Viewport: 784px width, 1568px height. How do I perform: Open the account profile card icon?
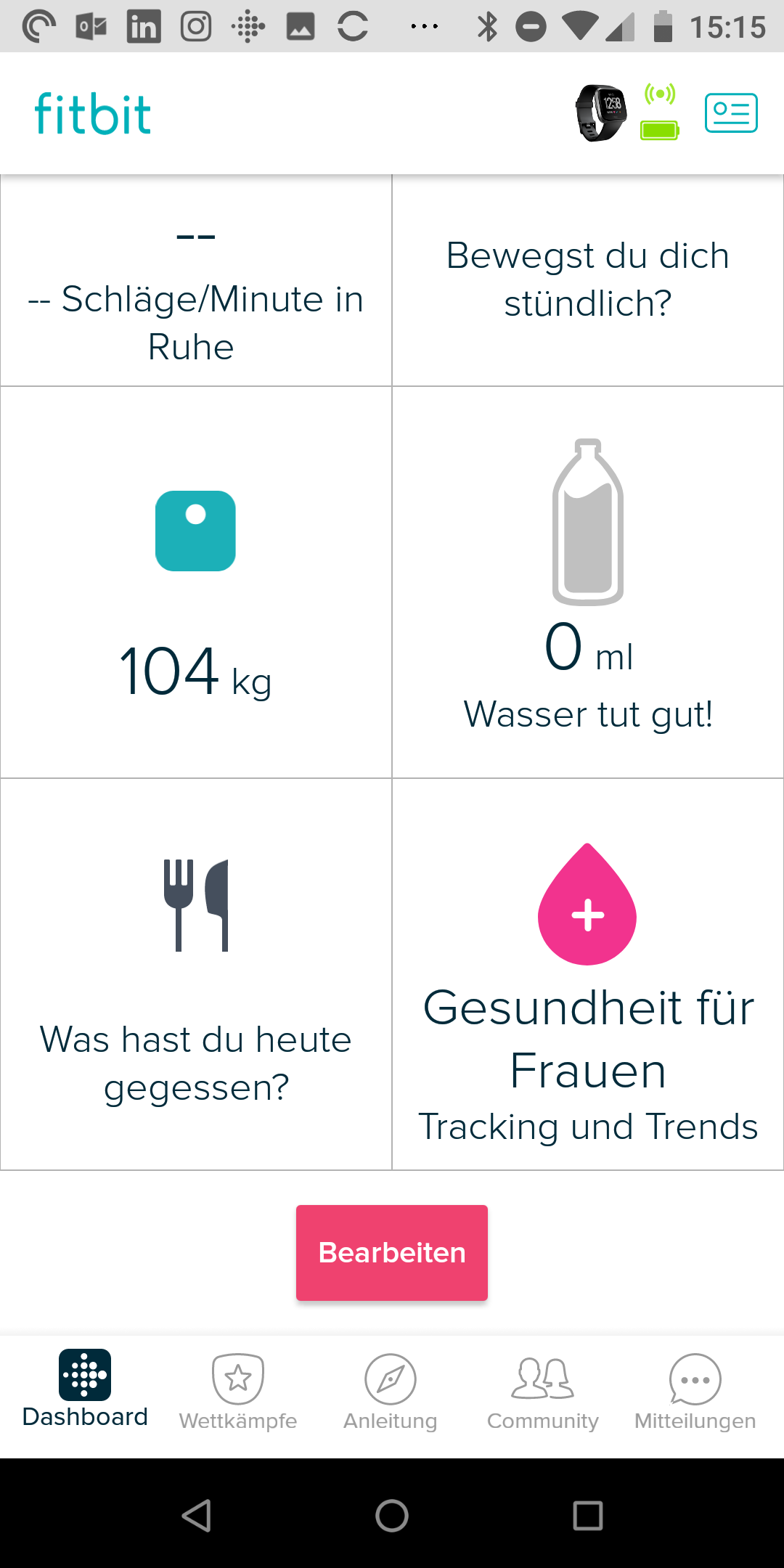point(731,113)
